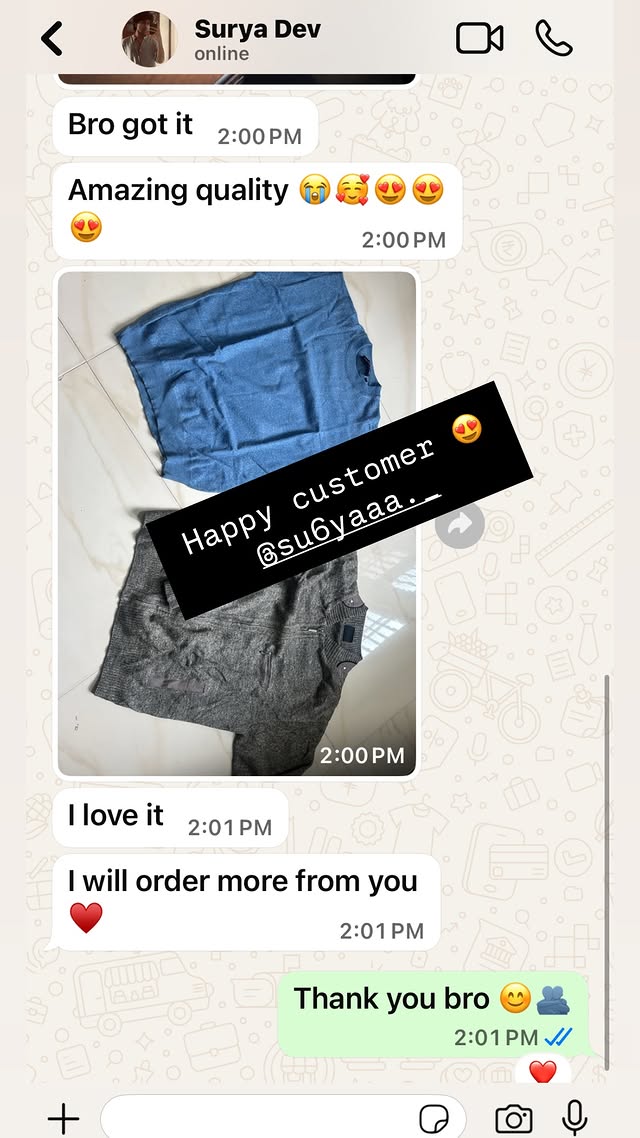Start a voice call with Surya Dev

coord(553,39)
